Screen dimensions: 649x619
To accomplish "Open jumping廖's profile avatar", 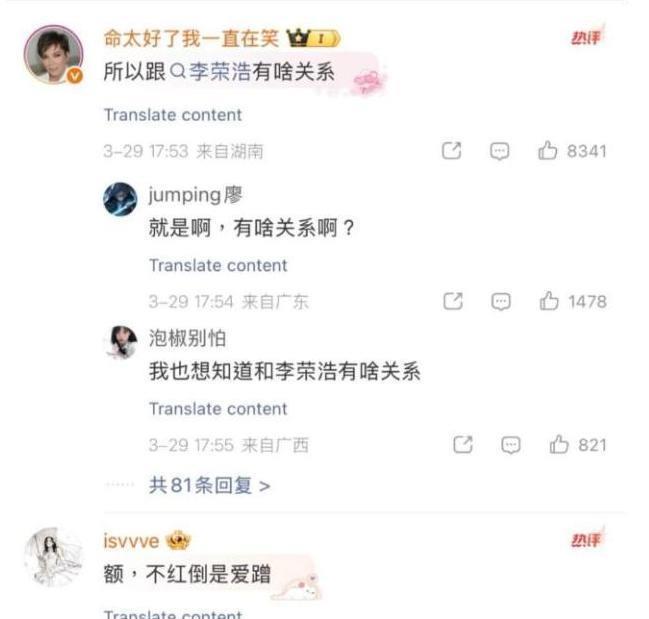I will 120,199.
